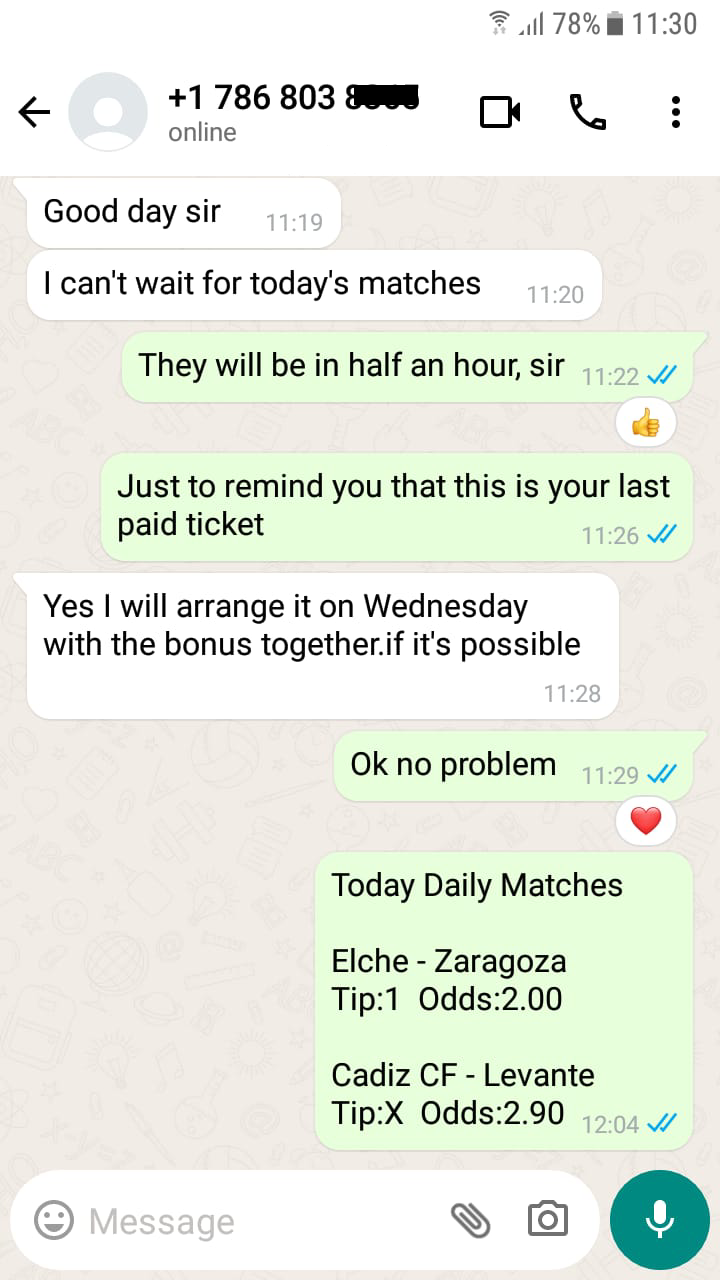Open the contact's profile picture
The width and height of the screenshot is (720, 1280).
click(x=108, y=112)
